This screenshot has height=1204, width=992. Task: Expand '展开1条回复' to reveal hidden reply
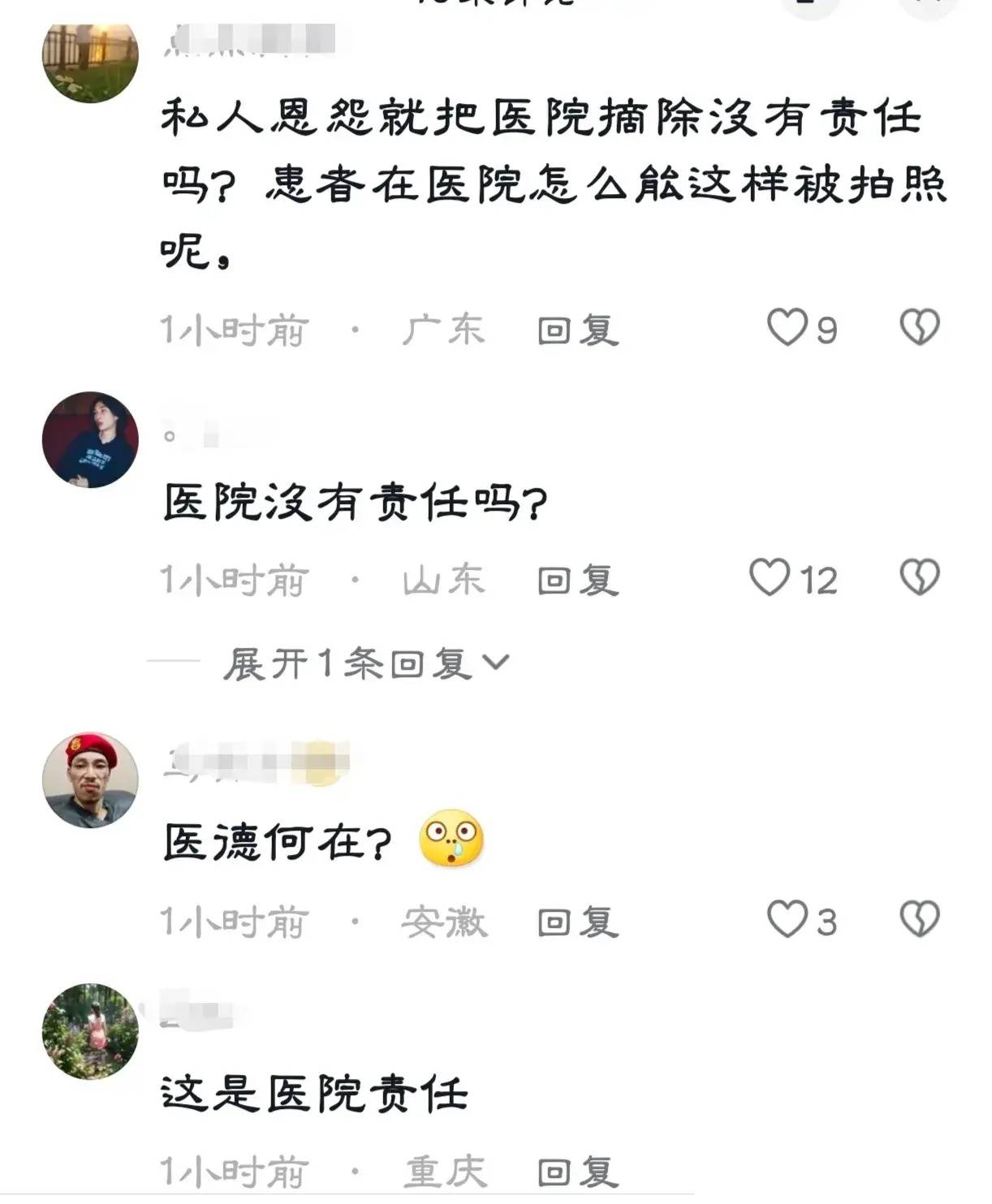click(349, 662)
